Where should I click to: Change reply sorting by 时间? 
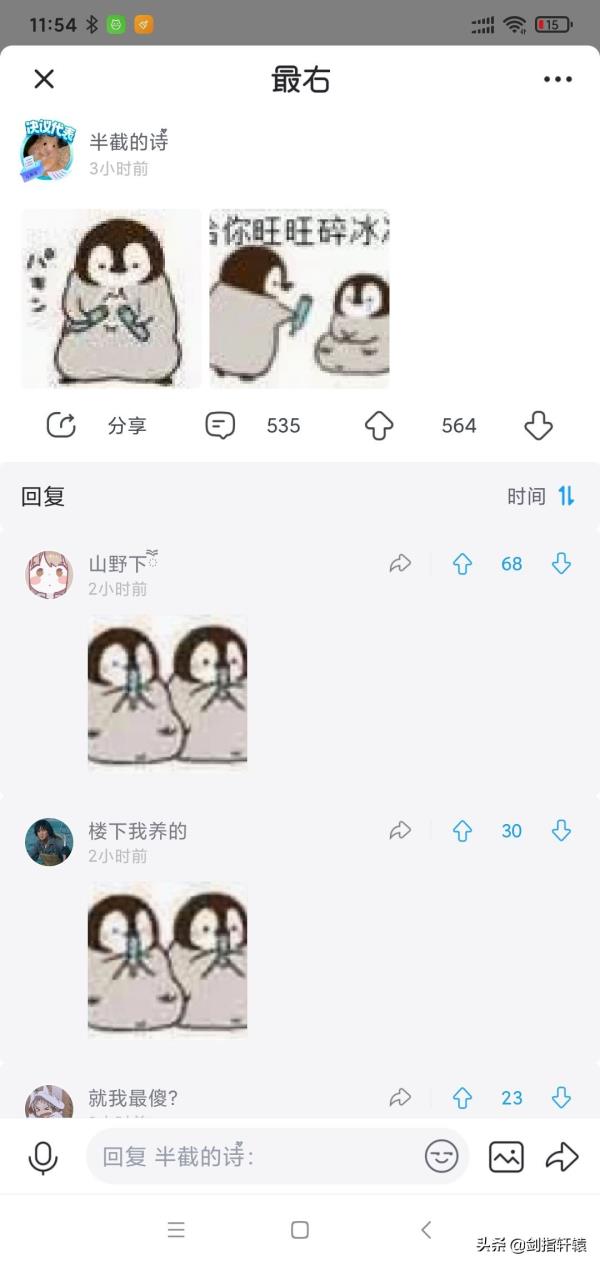pyautogui.click(x=541, y=496)
